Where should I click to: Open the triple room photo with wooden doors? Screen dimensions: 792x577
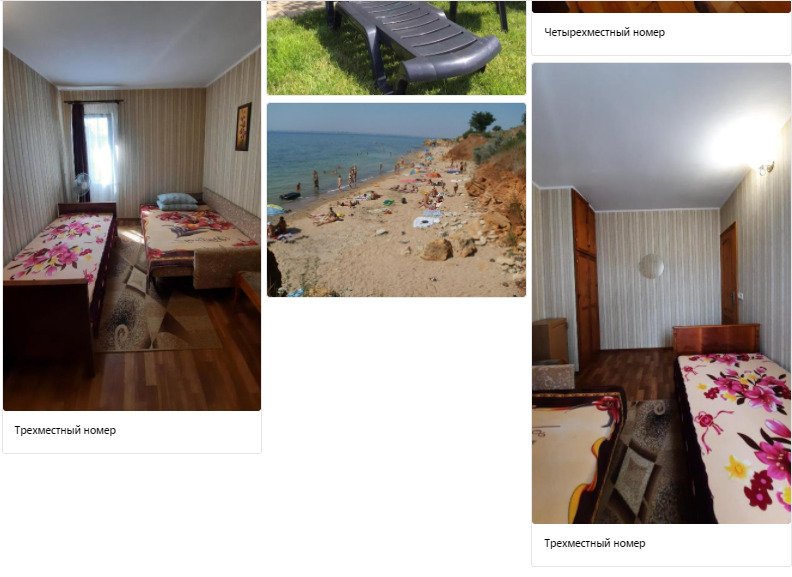(x=661, y=293)
